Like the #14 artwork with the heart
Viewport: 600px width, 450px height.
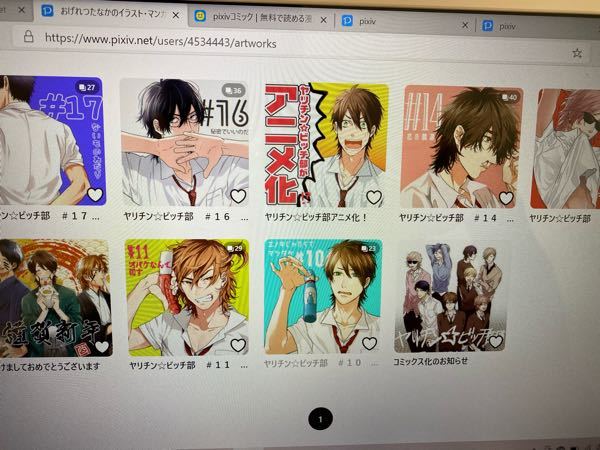coord(506,197)
